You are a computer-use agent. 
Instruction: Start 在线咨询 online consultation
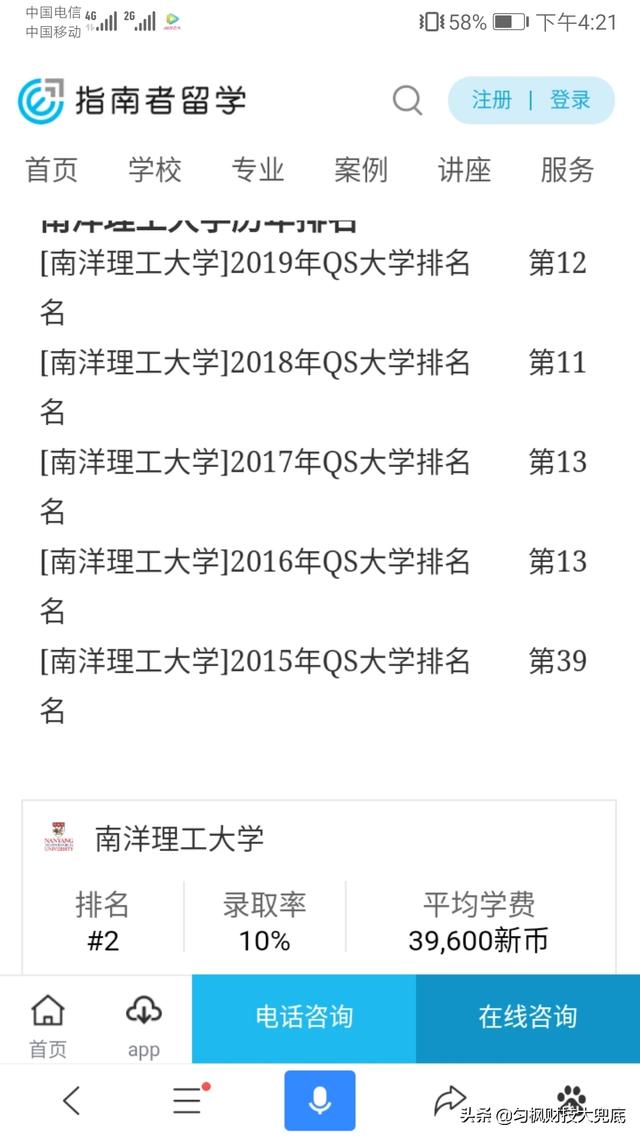click(528, 1018)
